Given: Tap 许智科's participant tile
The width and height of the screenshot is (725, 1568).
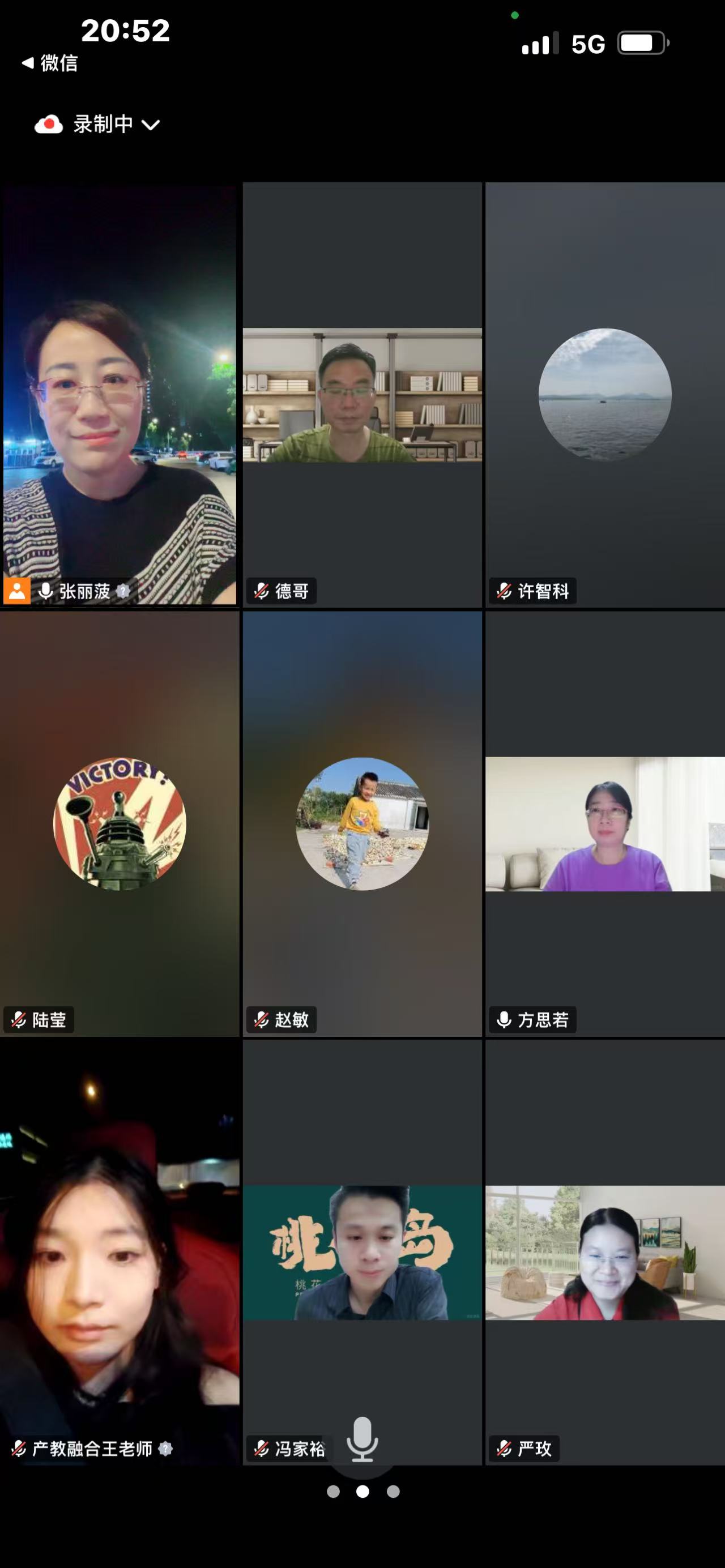Looking at the screenshot, I should 604,396.
